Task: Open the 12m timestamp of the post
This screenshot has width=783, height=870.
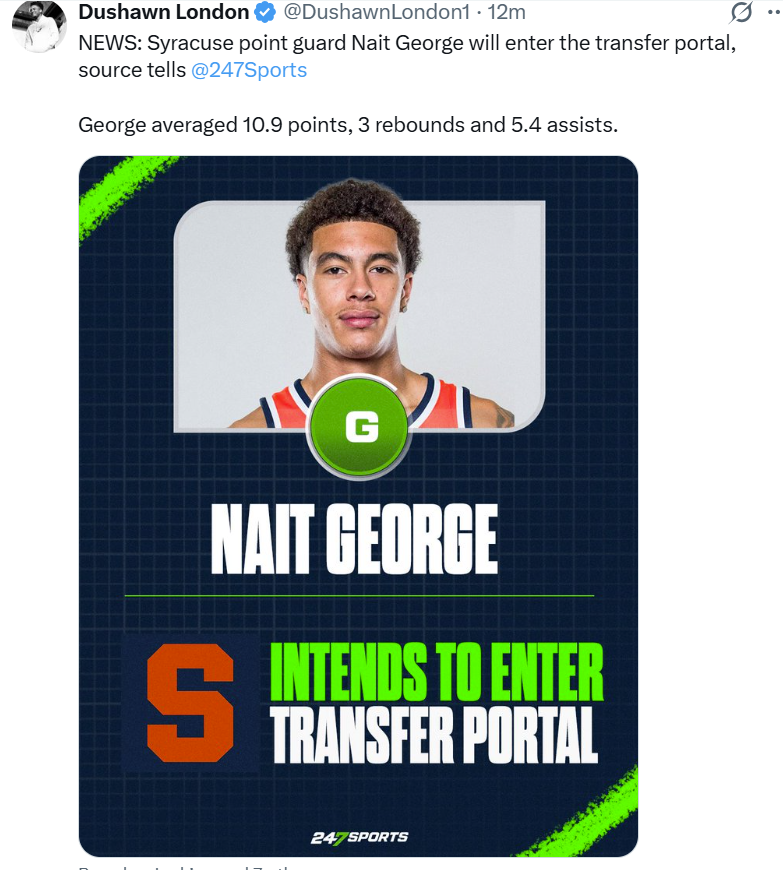Action: 506,13
